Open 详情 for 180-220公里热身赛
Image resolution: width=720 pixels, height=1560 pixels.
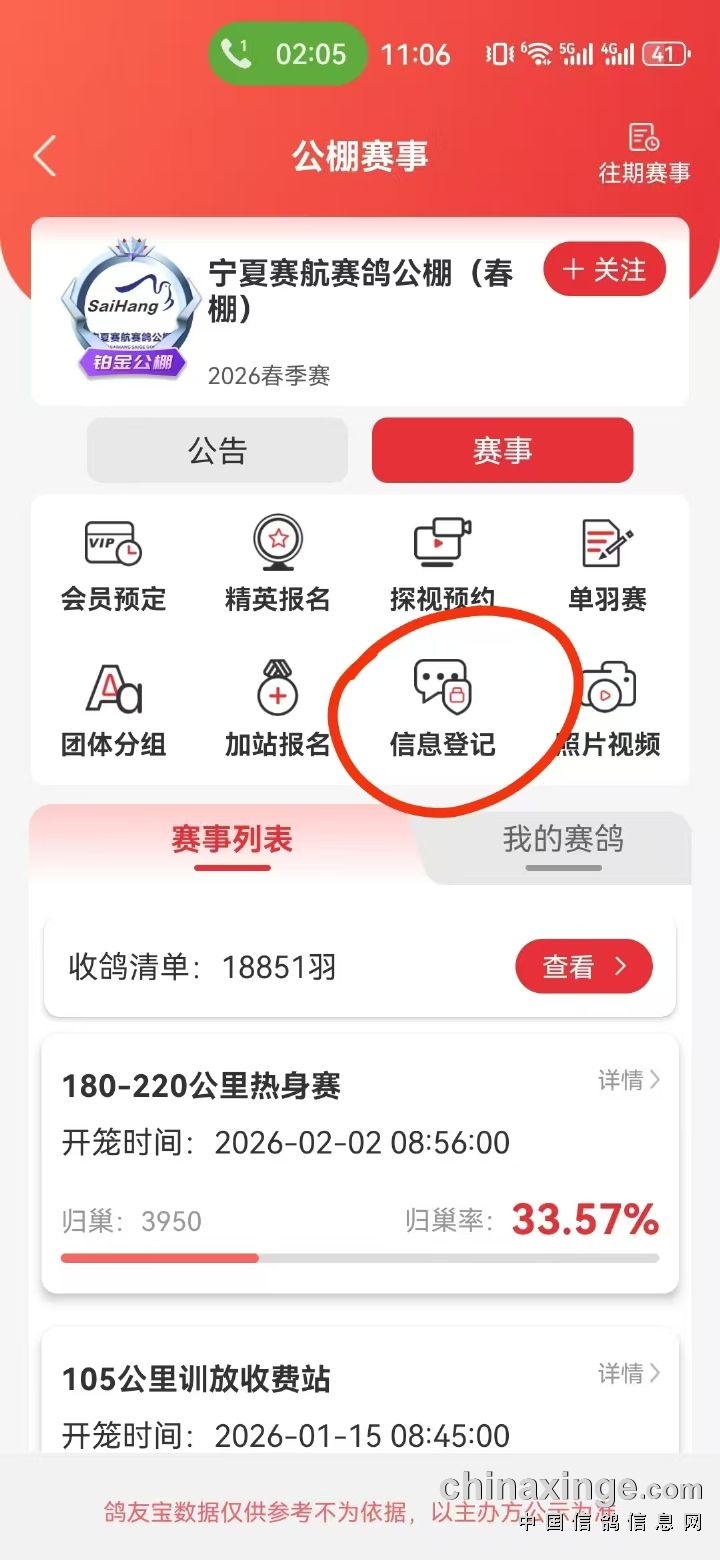629,1080
